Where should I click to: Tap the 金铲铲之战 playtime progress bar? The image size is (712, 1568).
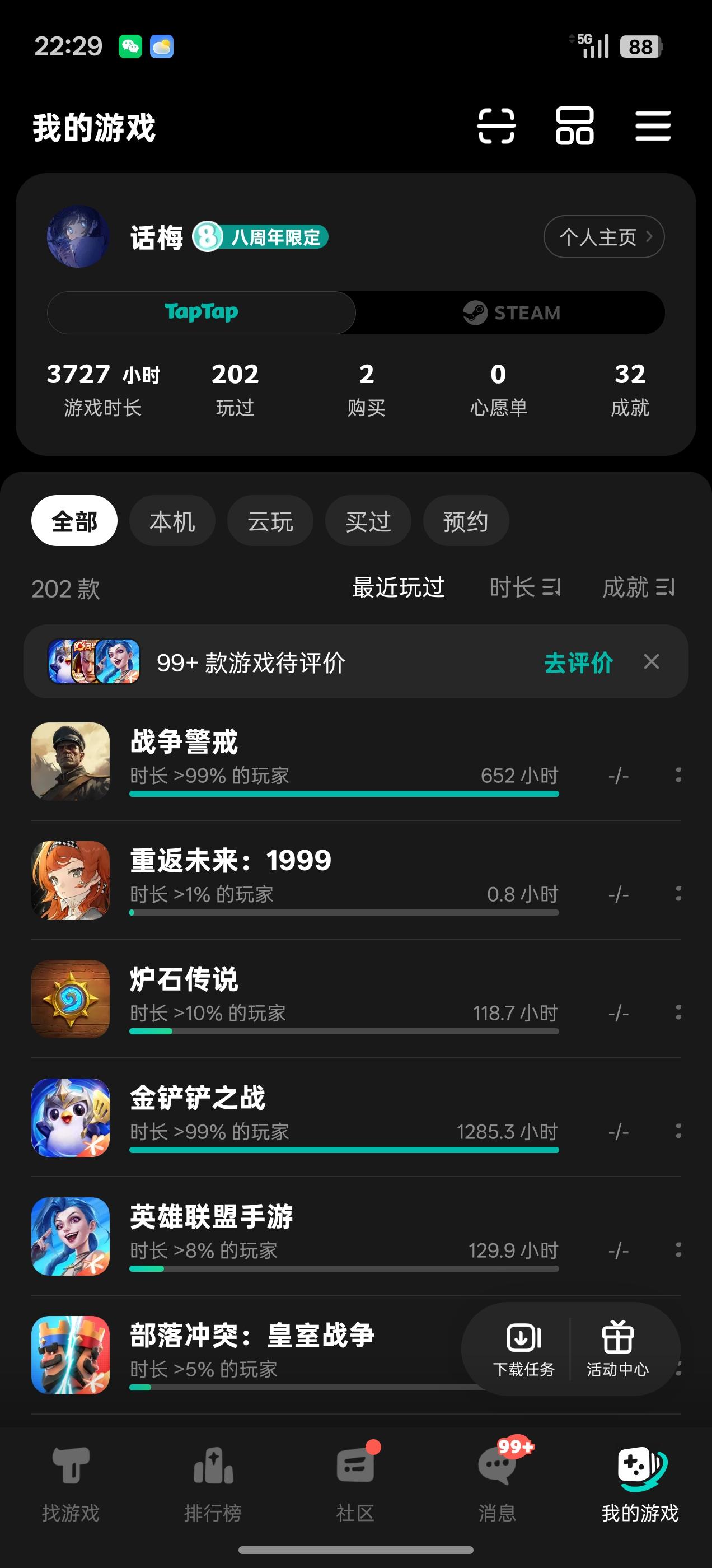(344, 1150)
